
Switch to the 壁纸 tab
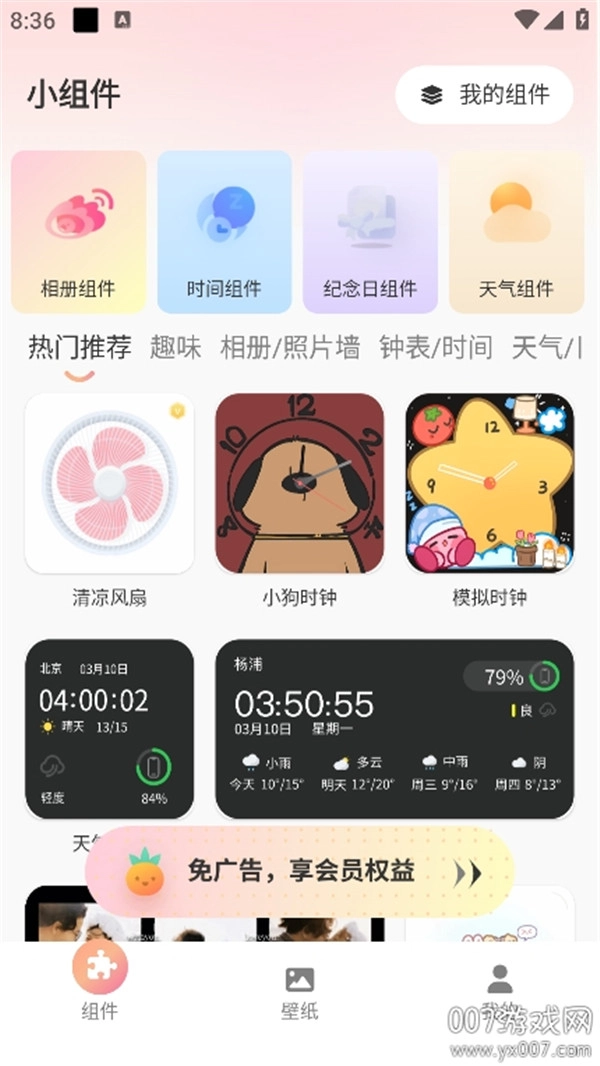pos(299,992)
